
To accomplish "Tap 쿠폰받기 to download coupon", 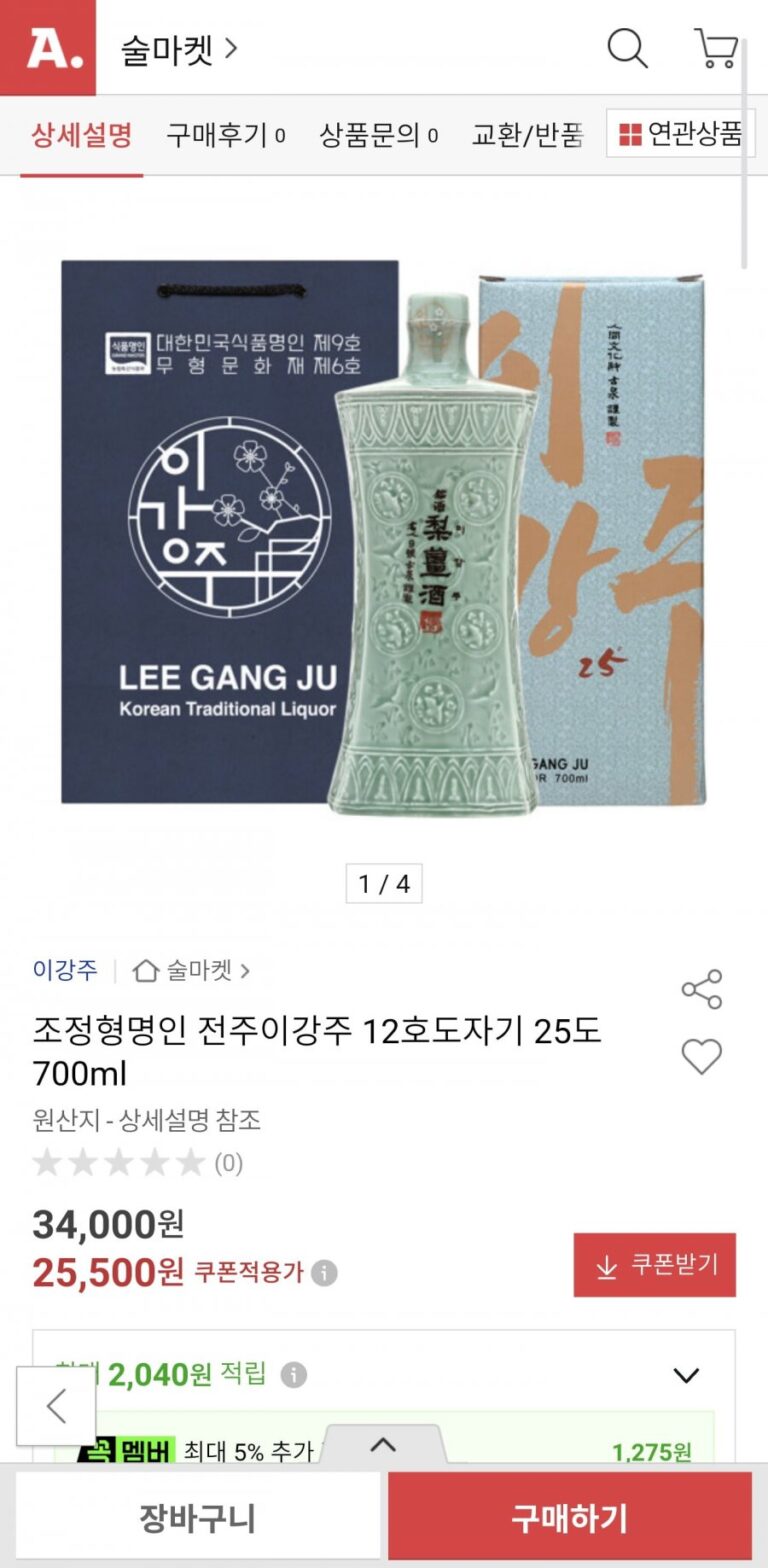I will click(654, 1265).
